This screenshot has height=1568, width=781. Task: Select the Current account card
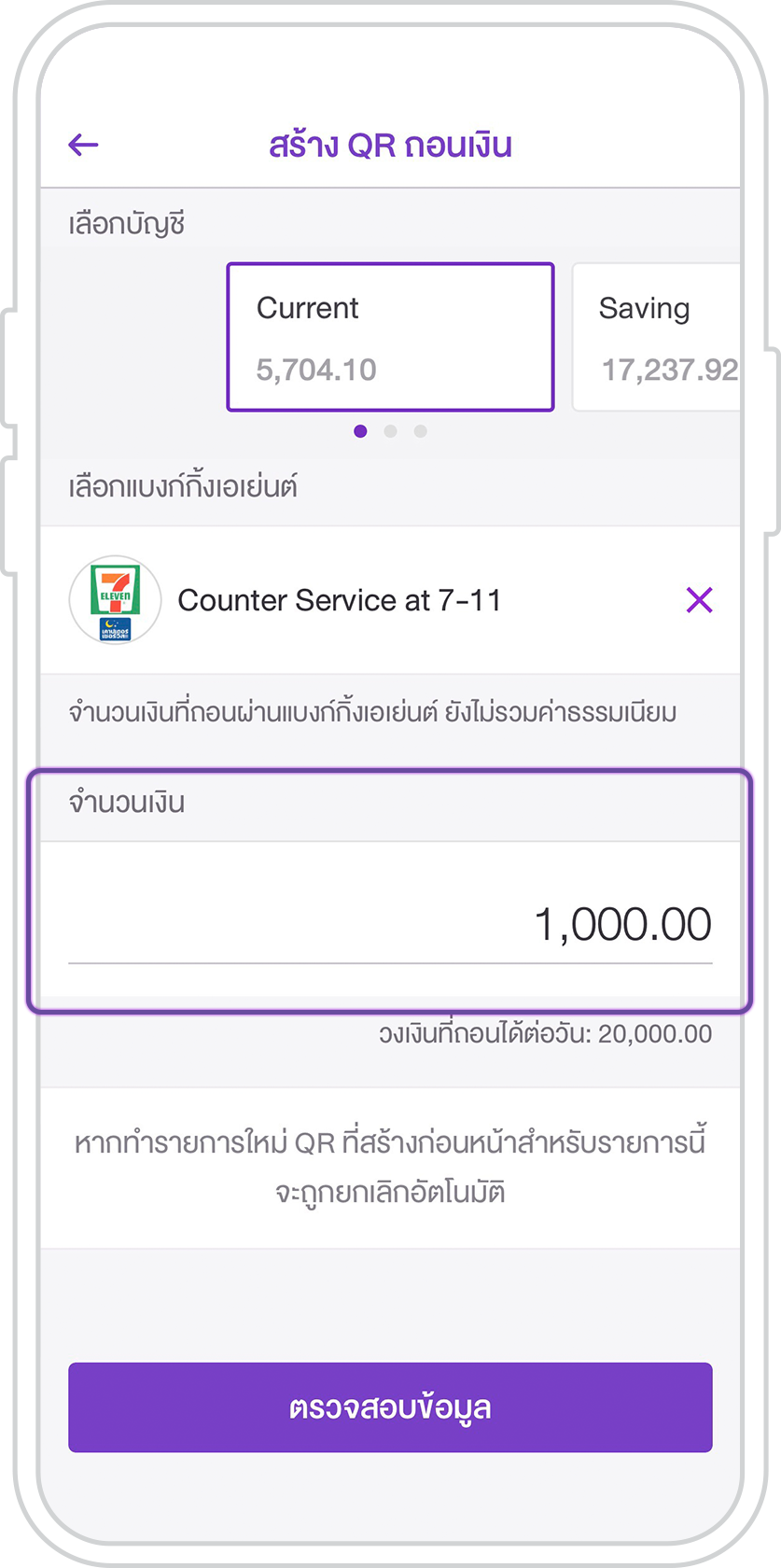click(390, 337)
